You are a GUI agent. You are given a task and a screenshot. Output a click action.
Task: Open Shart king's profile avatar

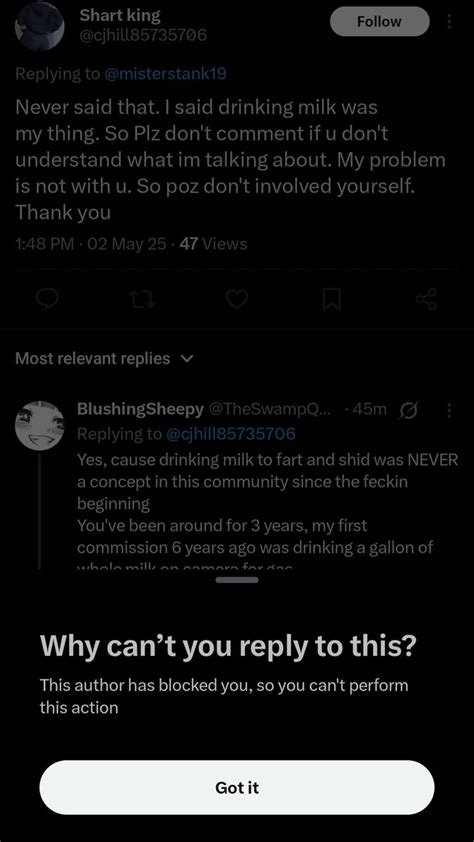click(40, 25)
